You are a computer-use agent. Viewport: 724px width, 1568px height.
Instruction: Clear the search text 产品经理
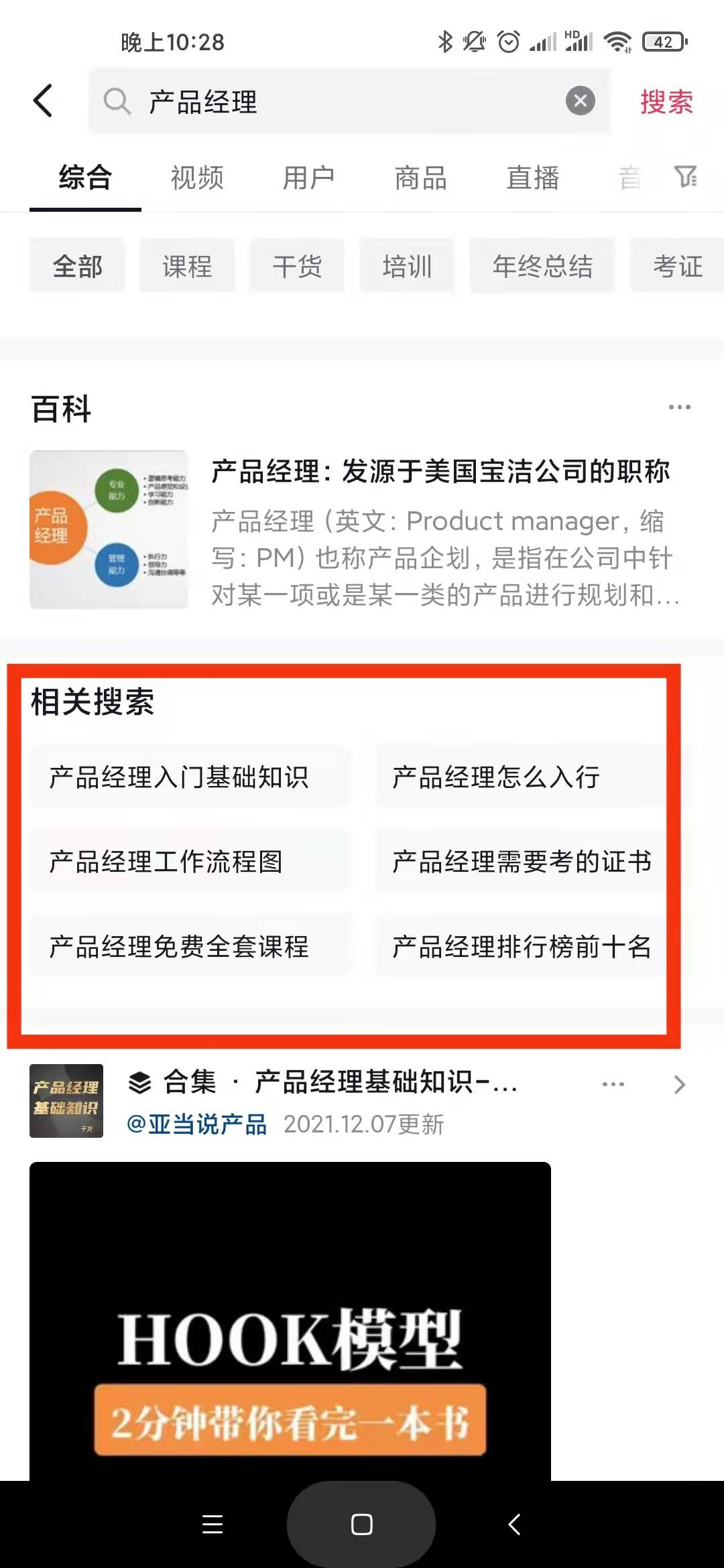pyautogui.click(x=580, y=101)
